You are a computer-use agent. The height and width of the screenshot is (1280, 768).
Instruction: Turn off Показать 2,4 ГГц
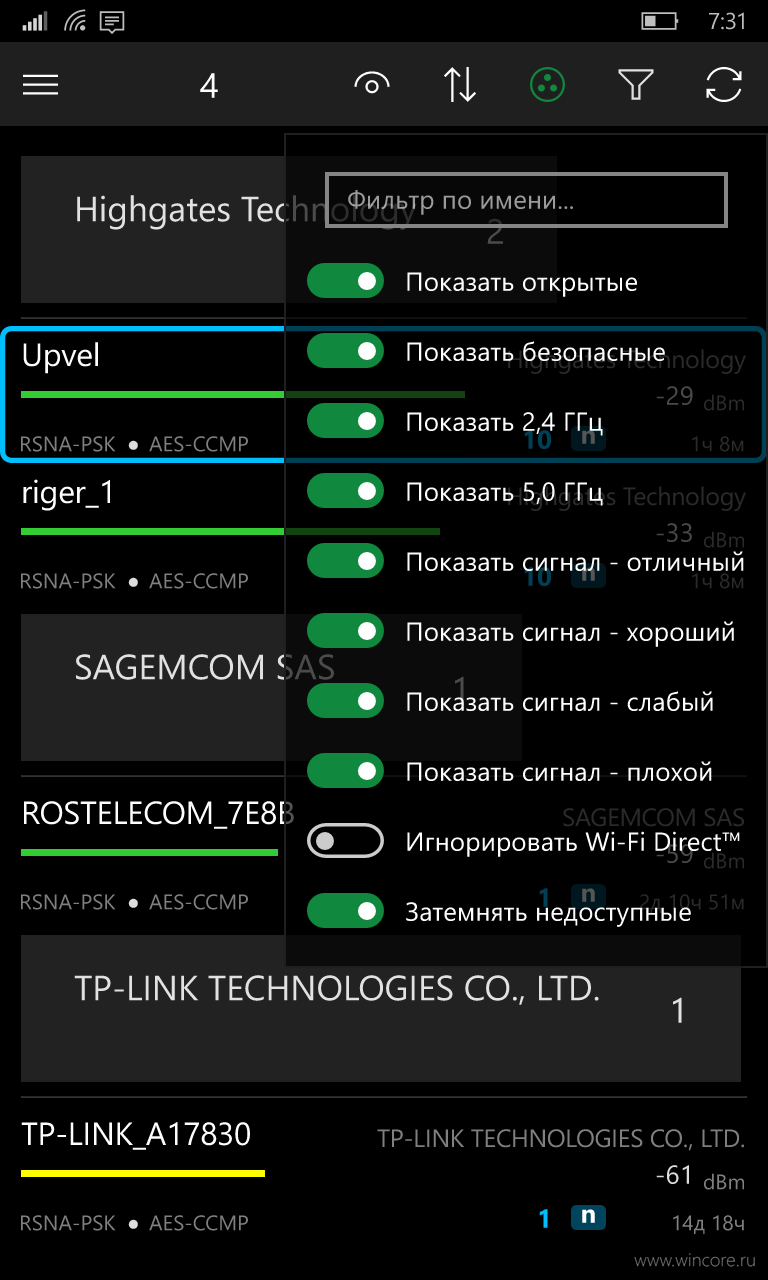click(345, 421)
